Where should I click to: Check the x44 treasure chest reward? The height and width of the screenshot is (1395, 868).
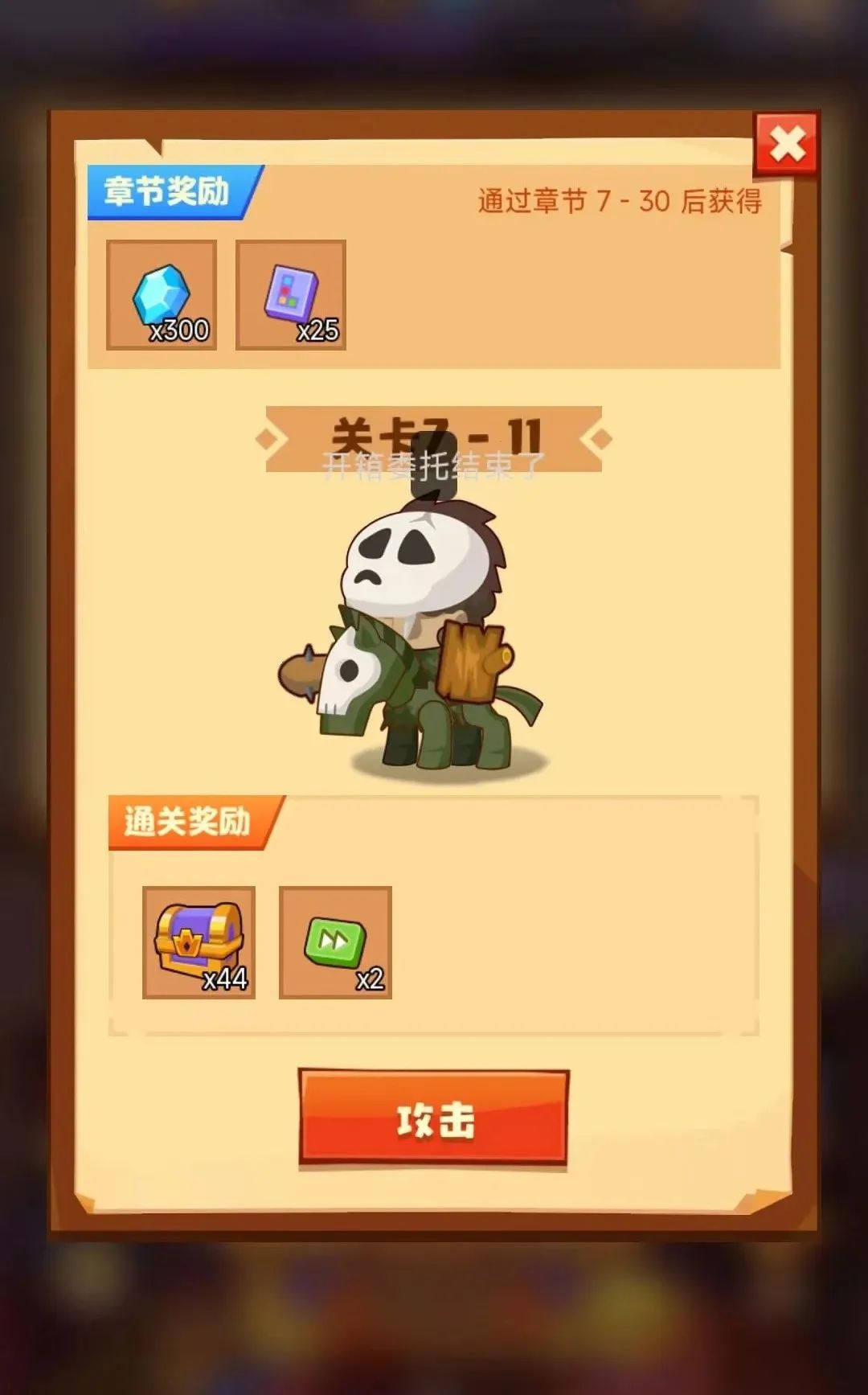[x=199, y=942]
